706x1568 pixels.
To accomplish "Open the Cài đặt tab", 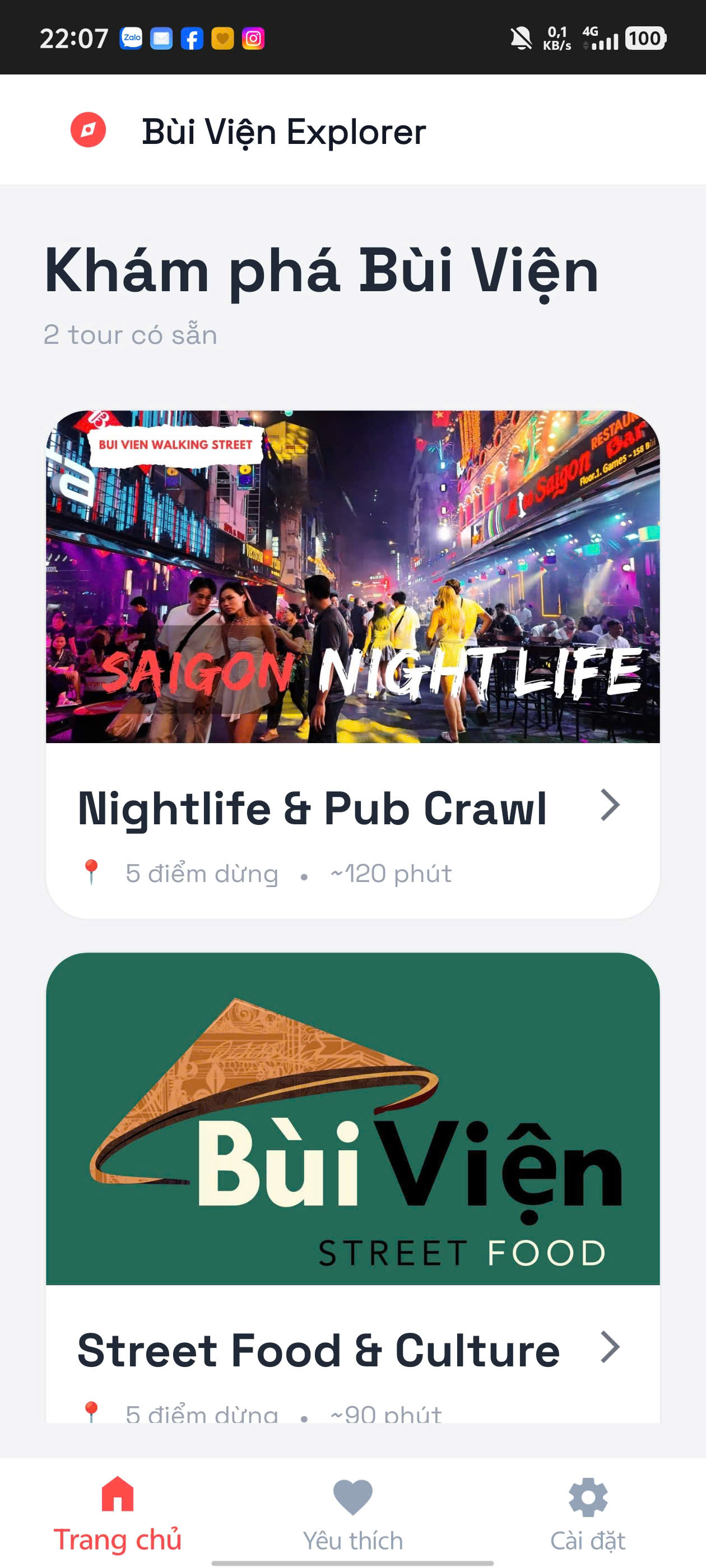I will click(x=588, y=1514).
